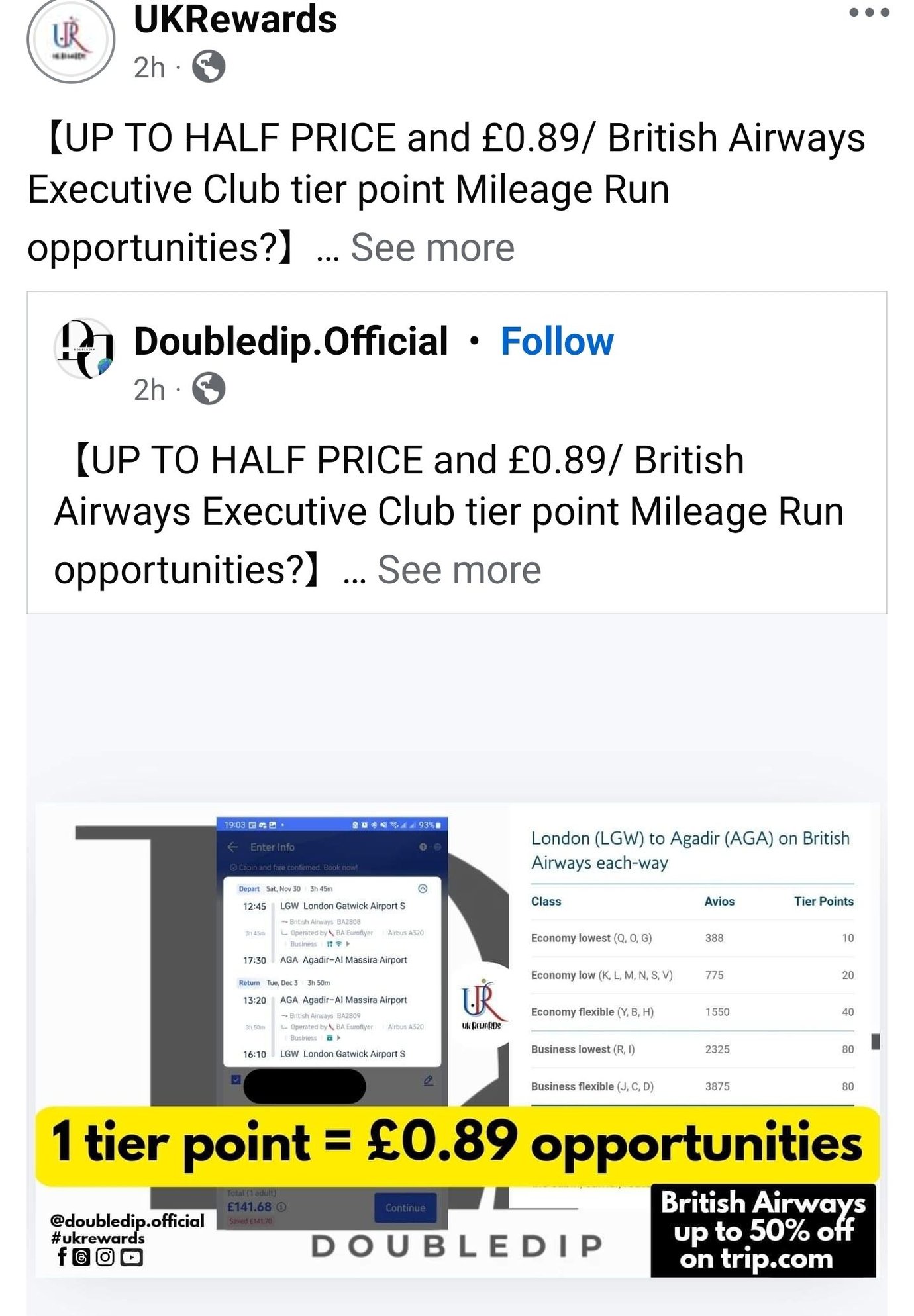This screenshot has height=1316, width=914.
Task: Open the shared tier point promo image
Action: click(x=457, y=1039)
